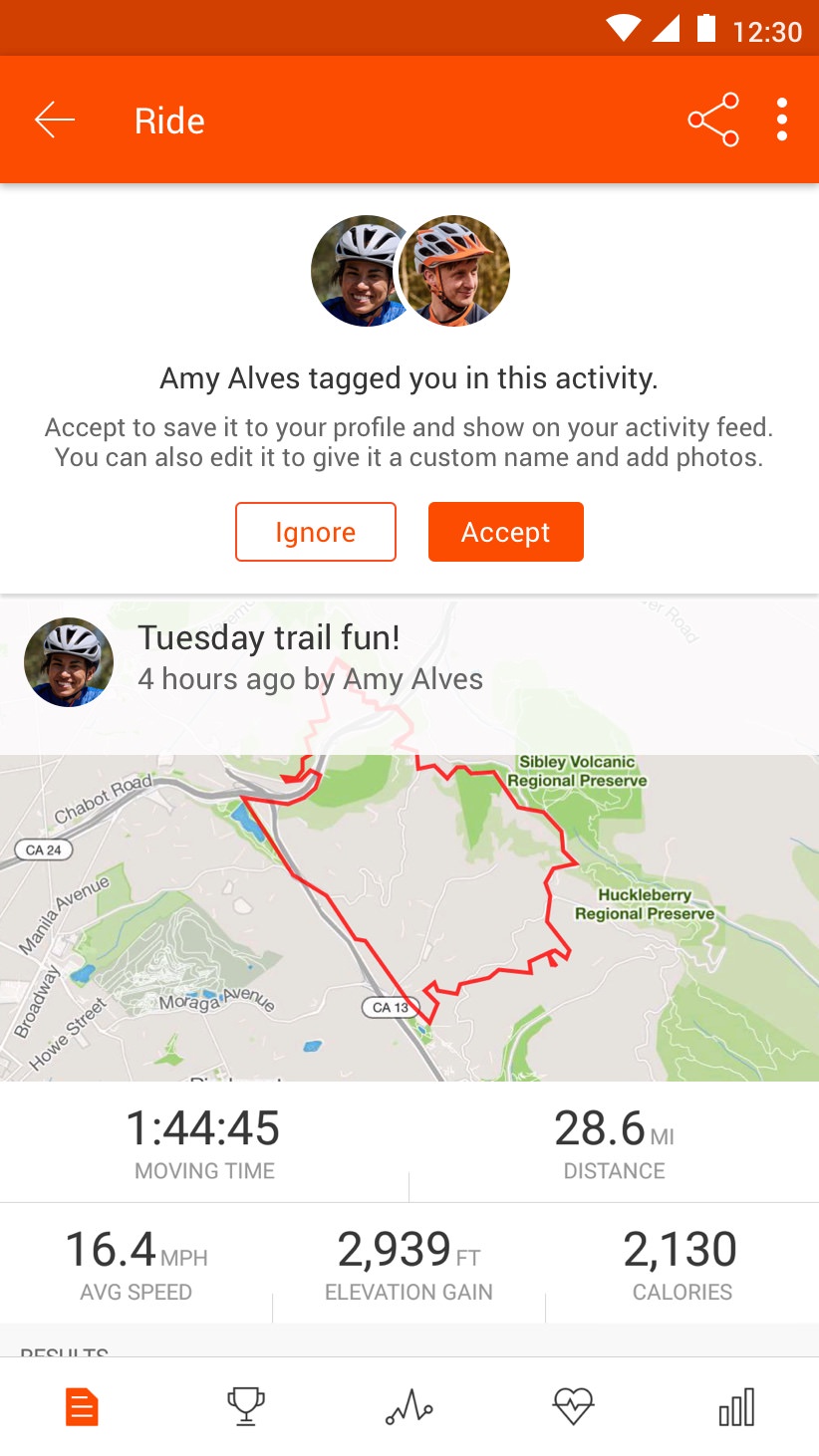Select the overview document icon

pos(82,1406)
